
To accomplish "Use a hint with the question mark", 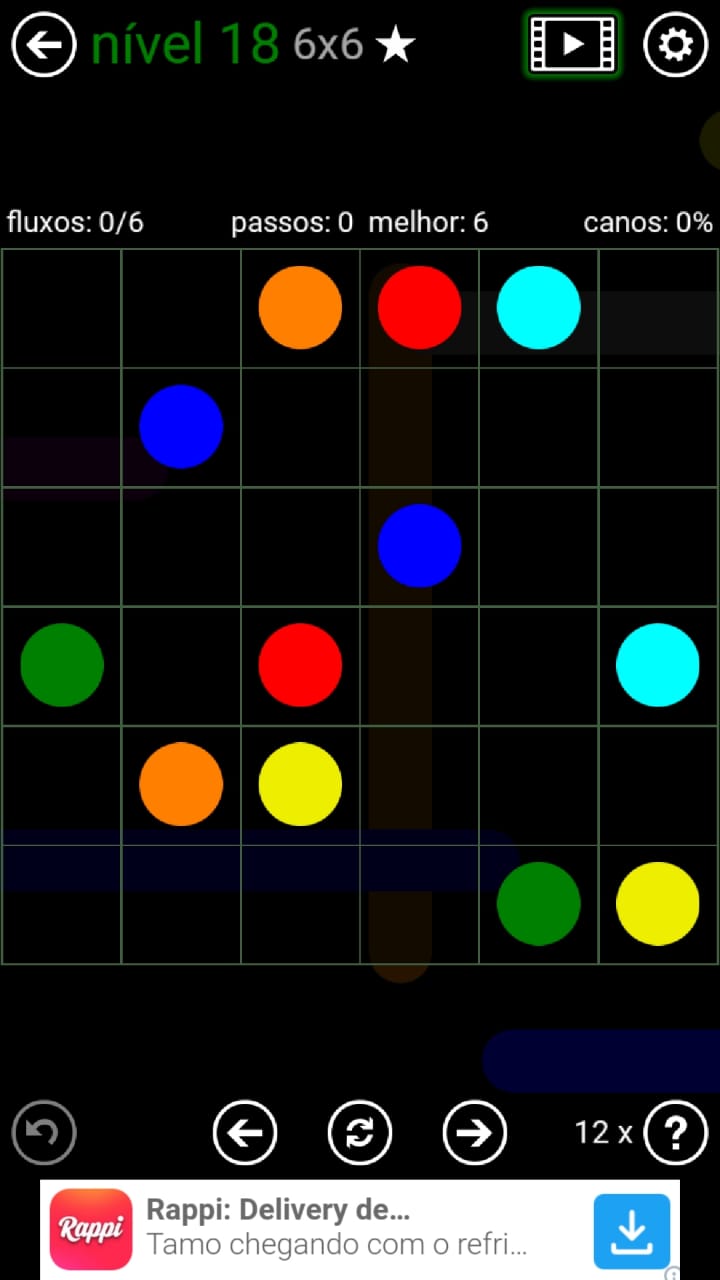I will click(676, 1133).
